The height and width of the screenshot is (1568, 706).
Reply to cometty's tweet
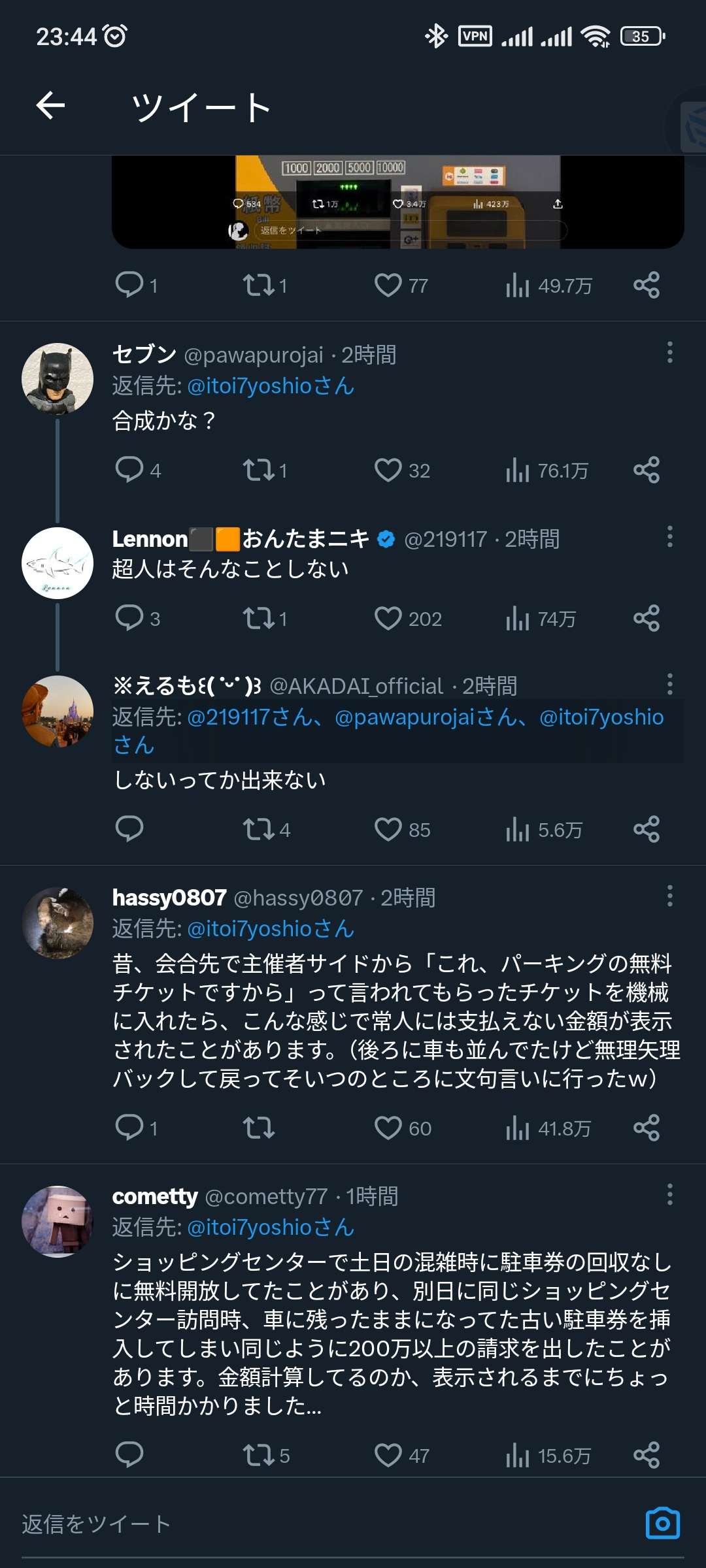(129, 1455)
